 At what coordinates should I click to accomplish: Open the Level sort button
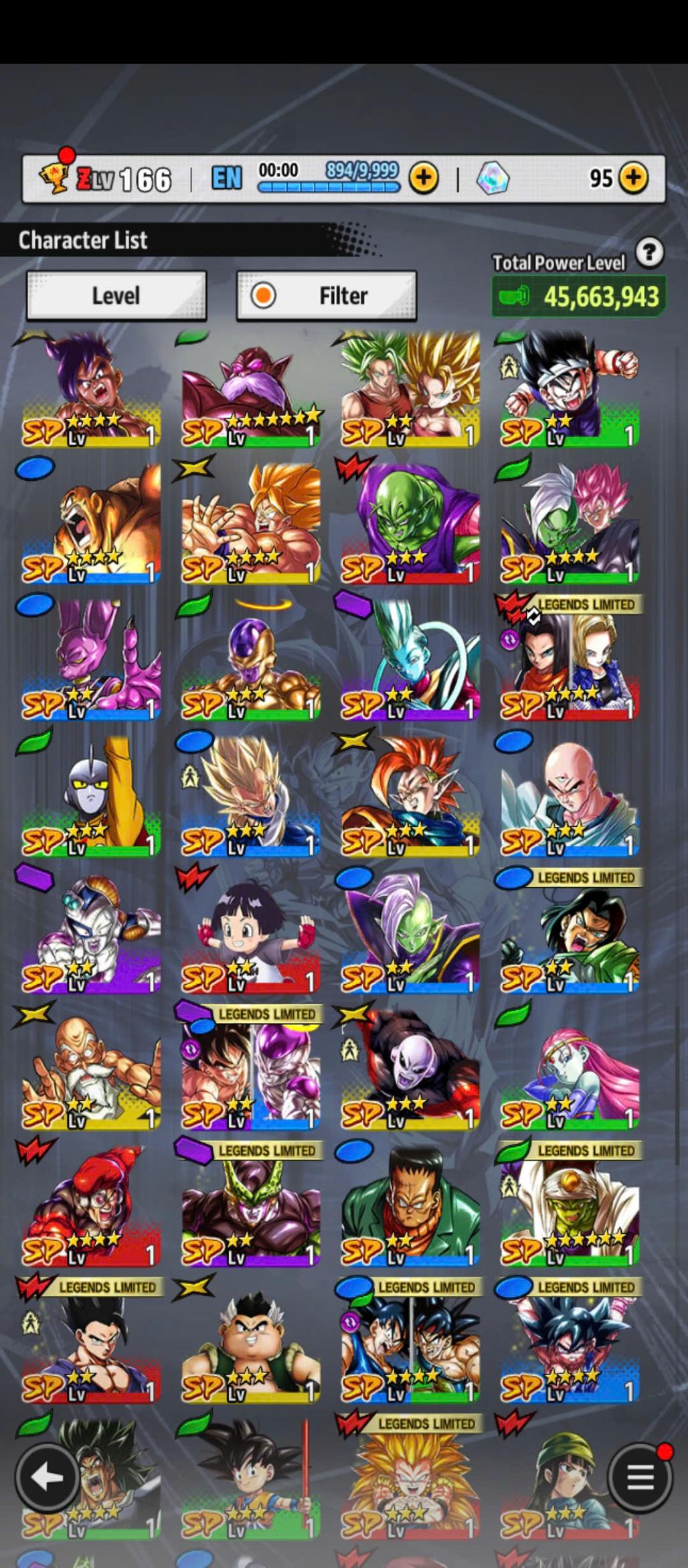(116, 295)
